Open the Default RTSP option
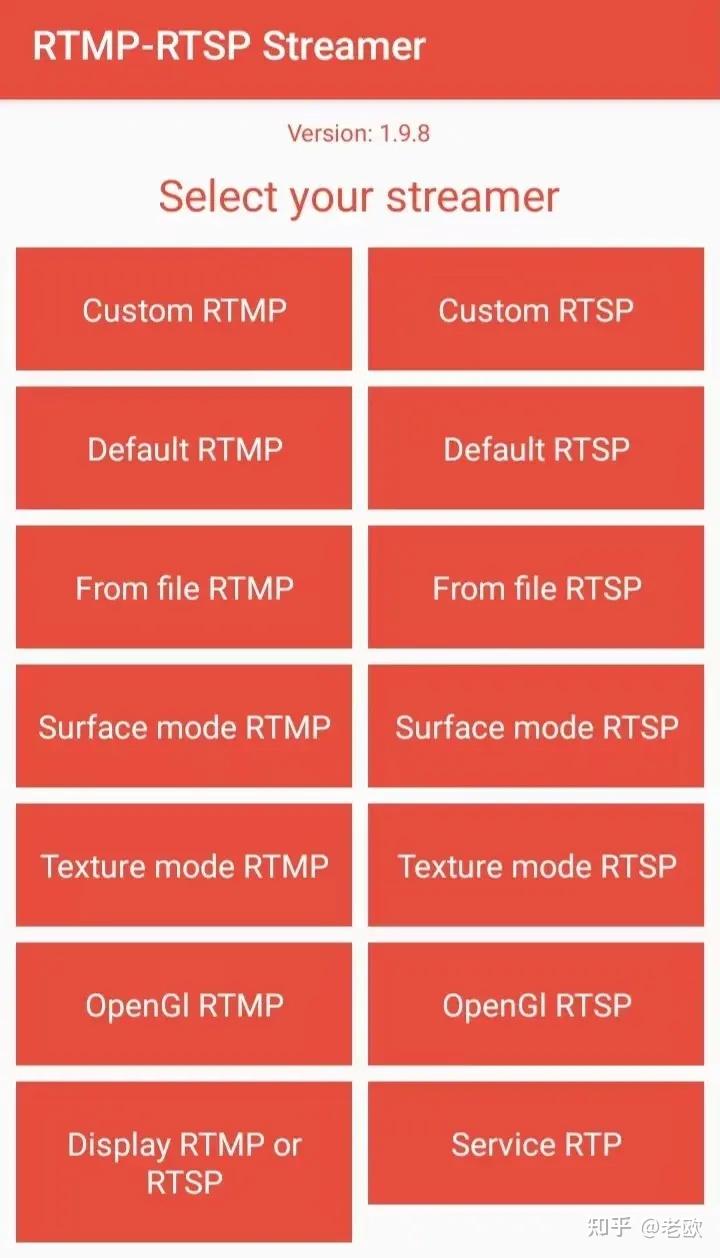Image resolution: width=720 pixels, height=1258 pixels. pos(536,448)
